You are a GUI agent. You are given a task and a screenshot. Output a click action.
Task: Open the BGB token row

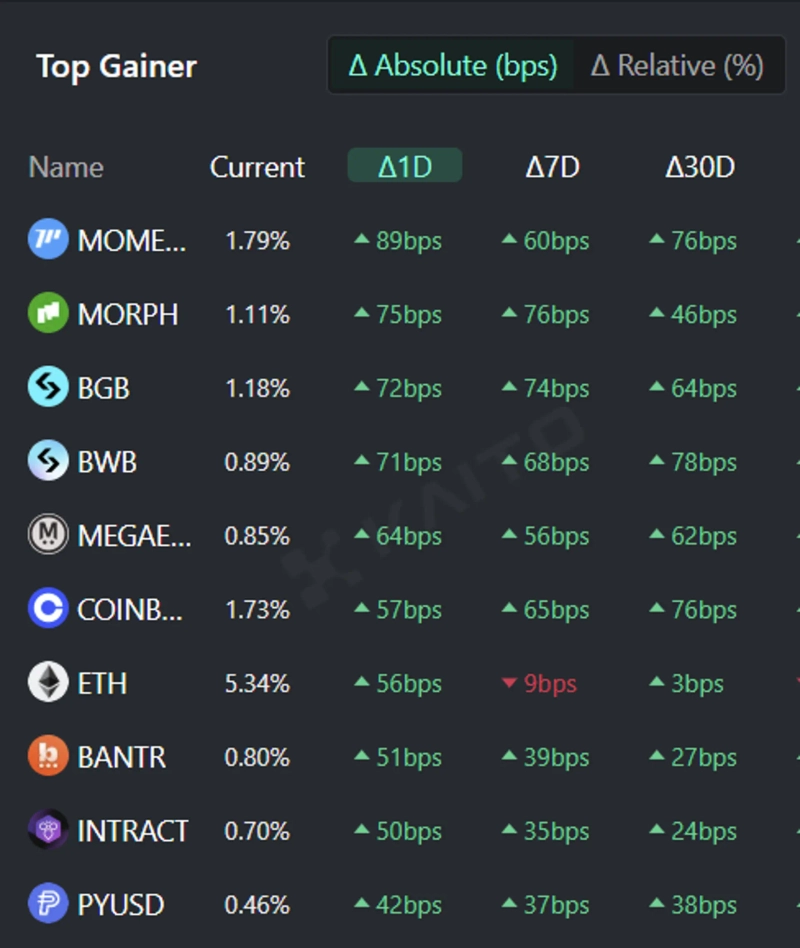[103, 388]
